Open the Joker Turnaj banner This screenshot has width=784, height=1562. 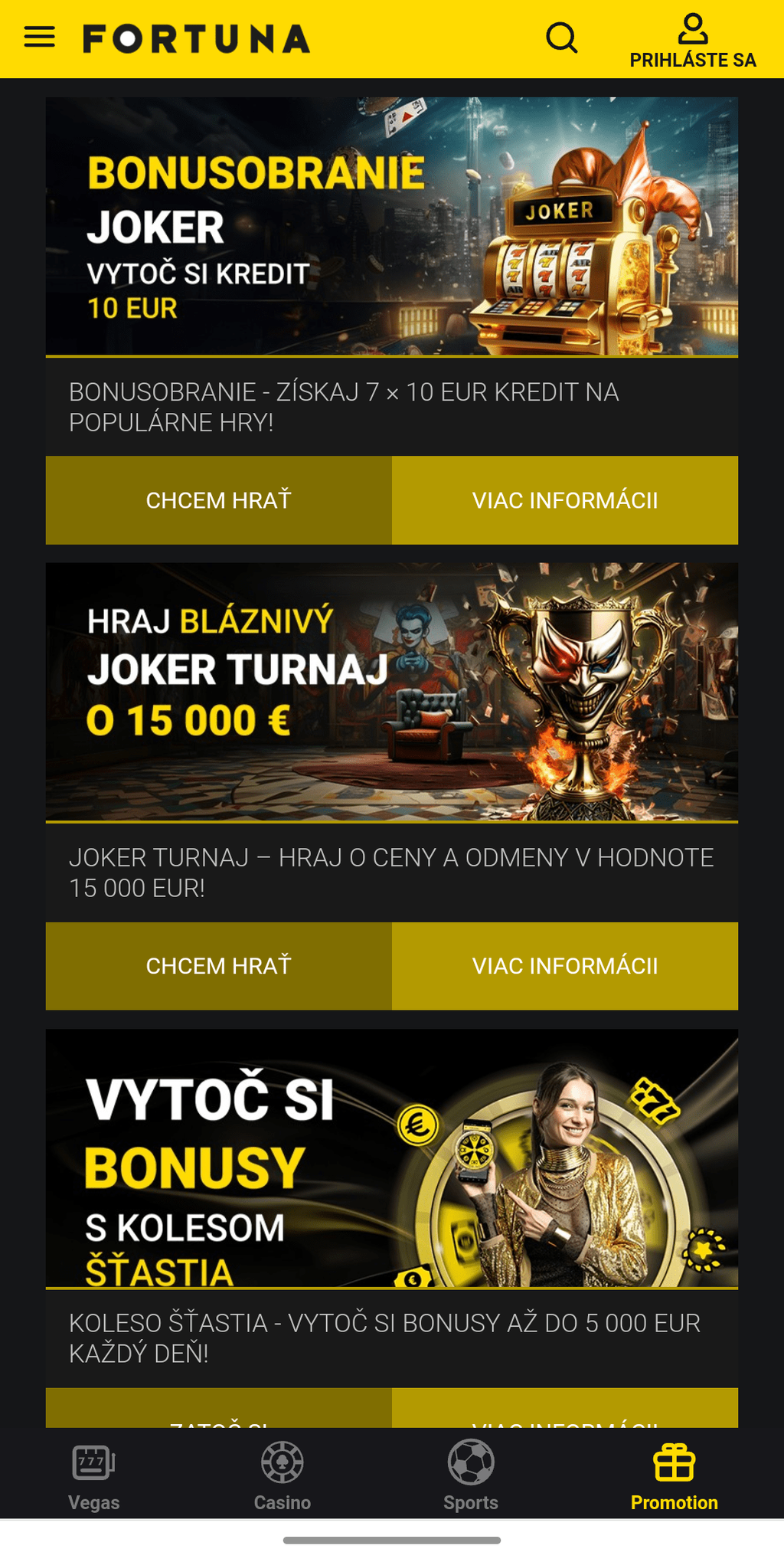[391, 692]
